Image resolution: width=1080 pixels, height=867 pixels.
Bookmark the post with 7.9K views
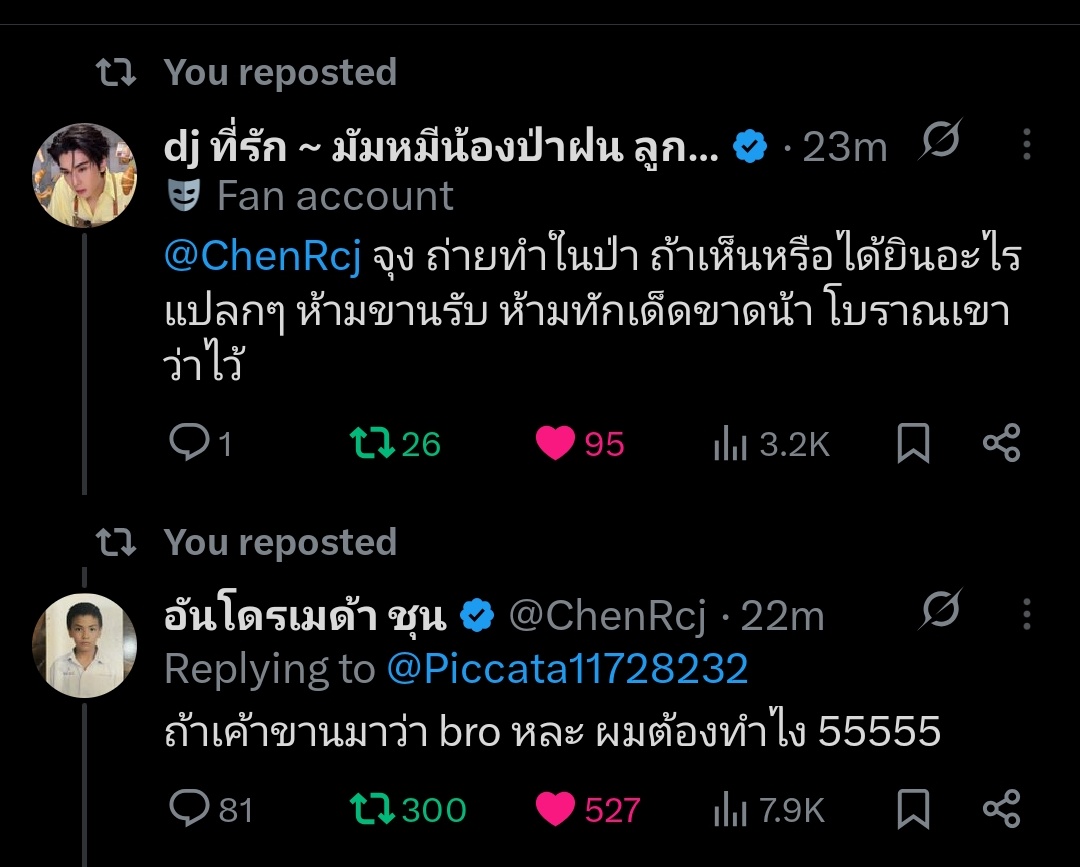coord(912,809)
